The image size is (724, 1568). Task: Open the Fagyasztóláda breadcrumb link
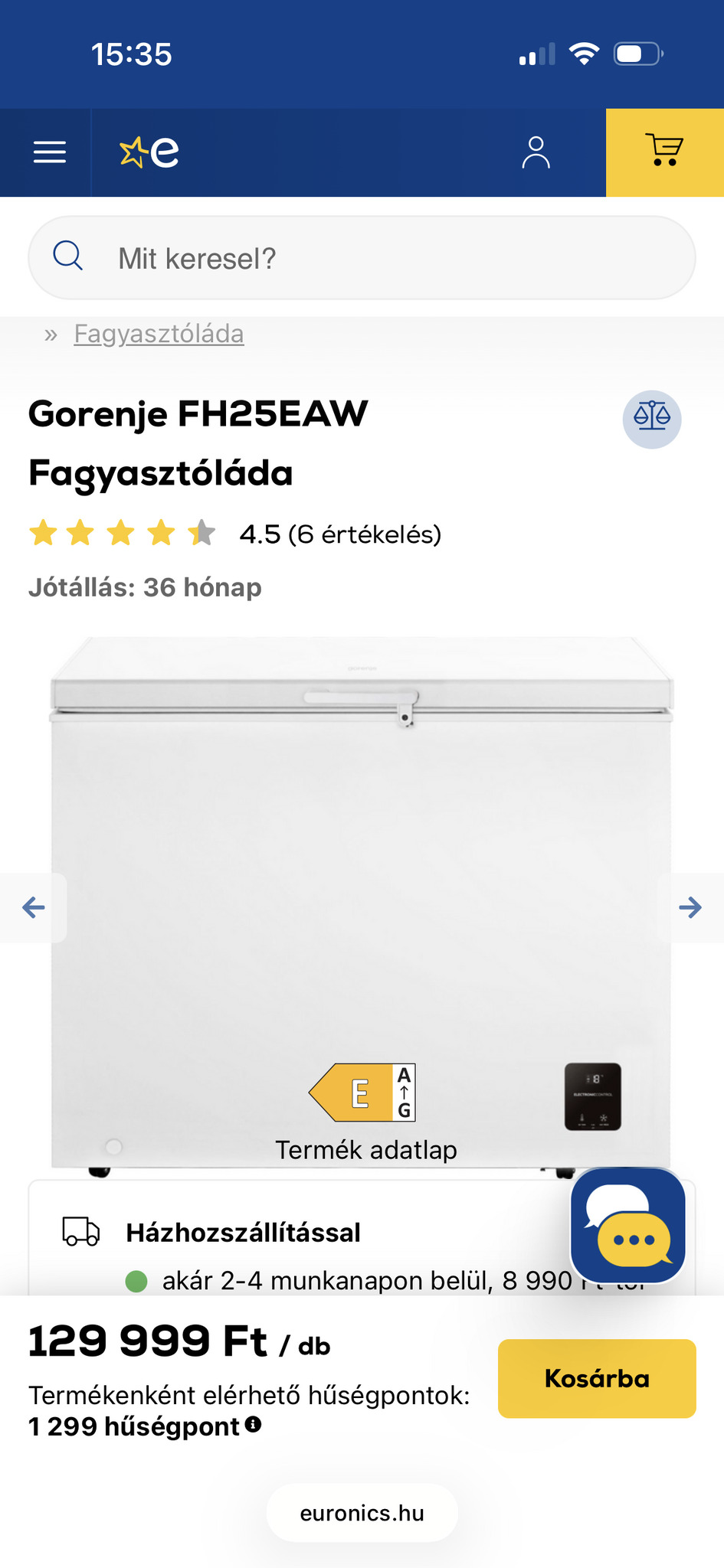[x=159, y=334]
